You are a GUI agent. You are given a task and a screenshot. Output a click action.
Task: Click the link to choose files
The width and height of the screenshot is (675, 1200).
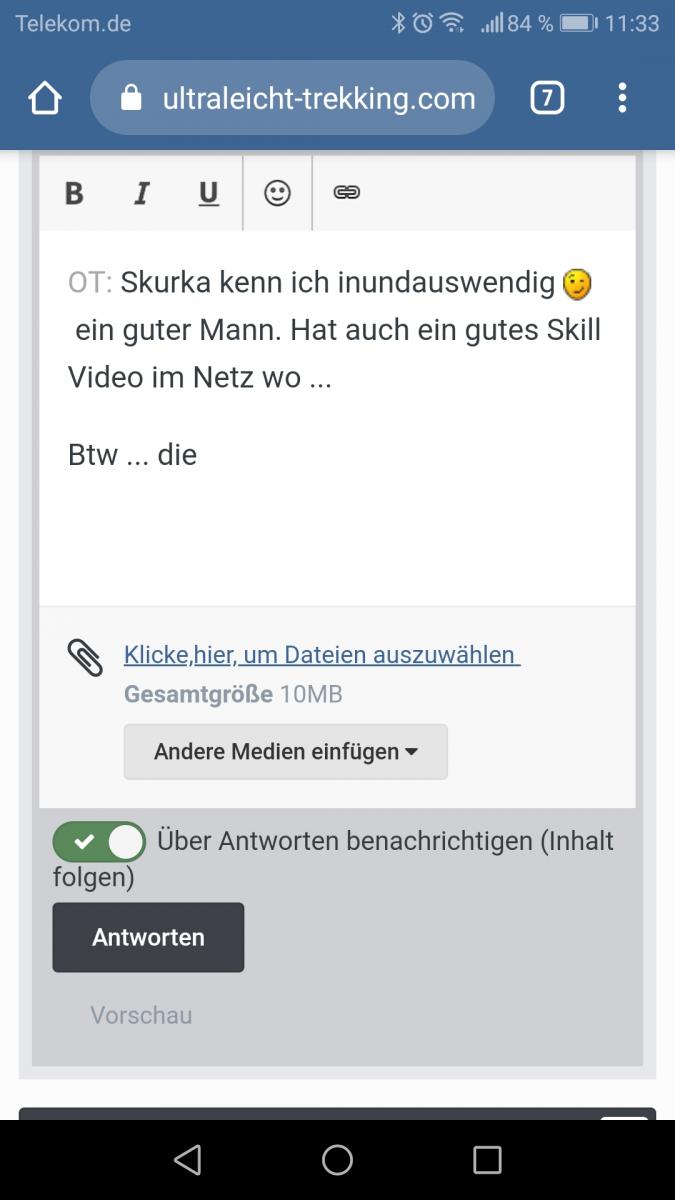coord(322,655)
